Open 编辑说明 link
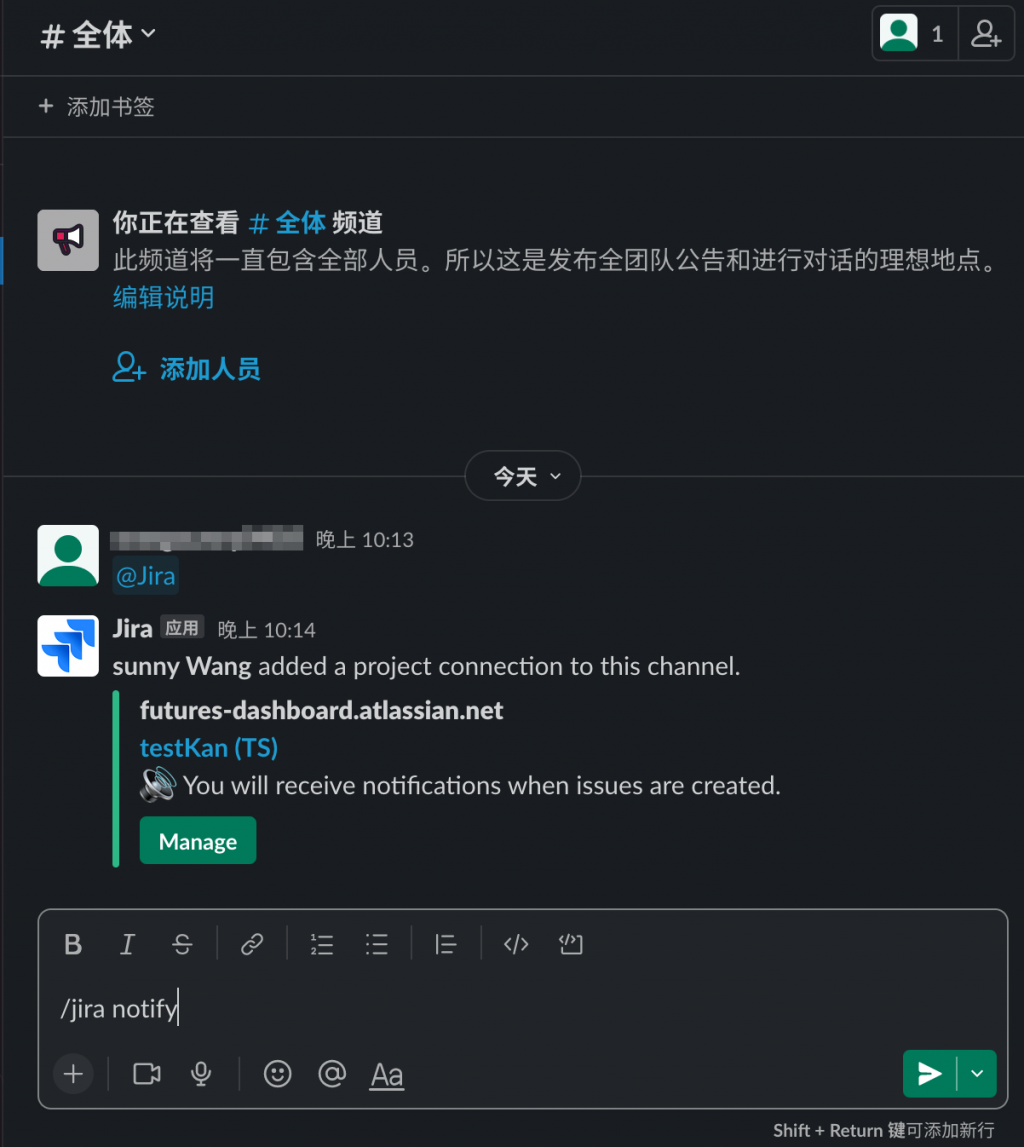The height and width of the screenshot is (1147, 1024). pyautogui.click(x=163, y=297)
